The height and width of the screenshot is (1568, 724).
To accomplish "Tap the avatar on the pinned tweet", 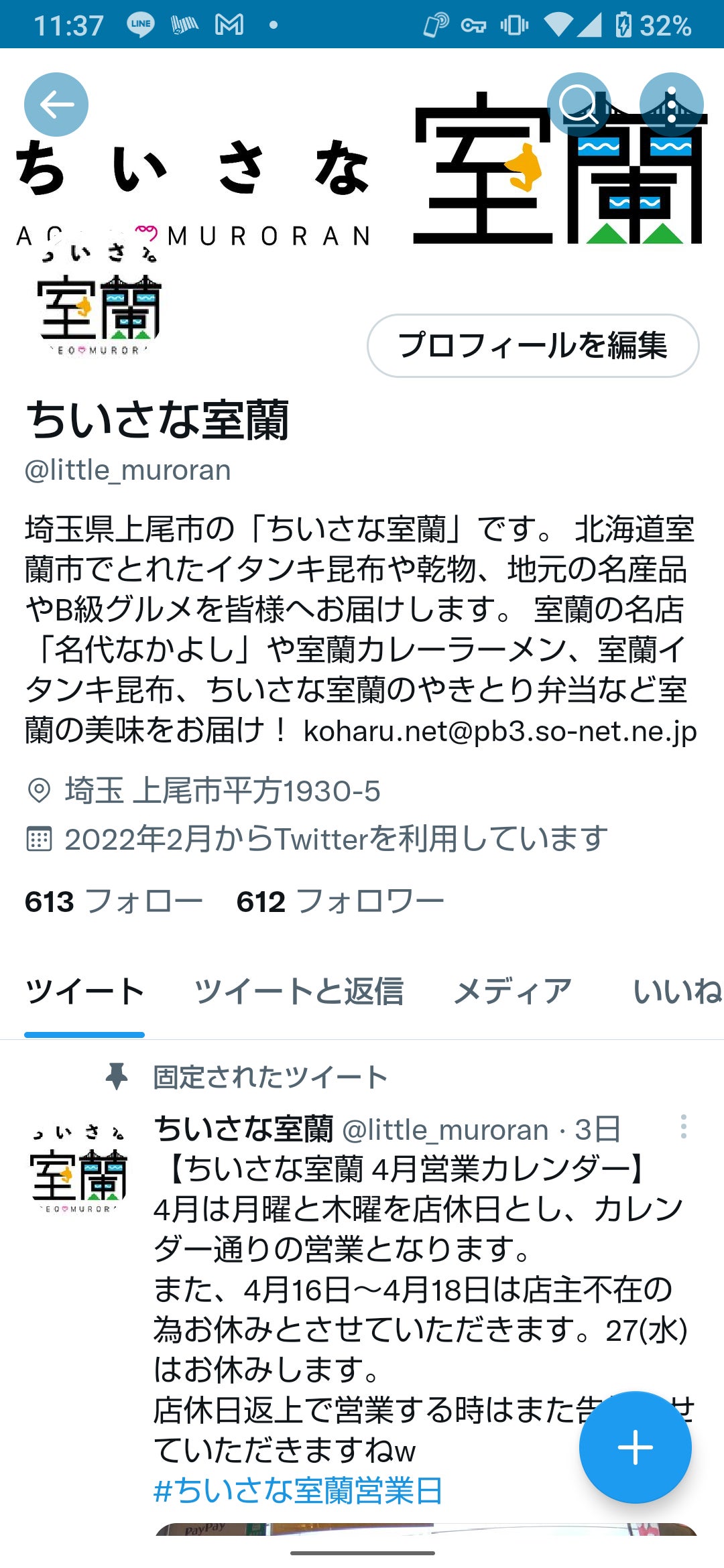I will pos(79,1169).
